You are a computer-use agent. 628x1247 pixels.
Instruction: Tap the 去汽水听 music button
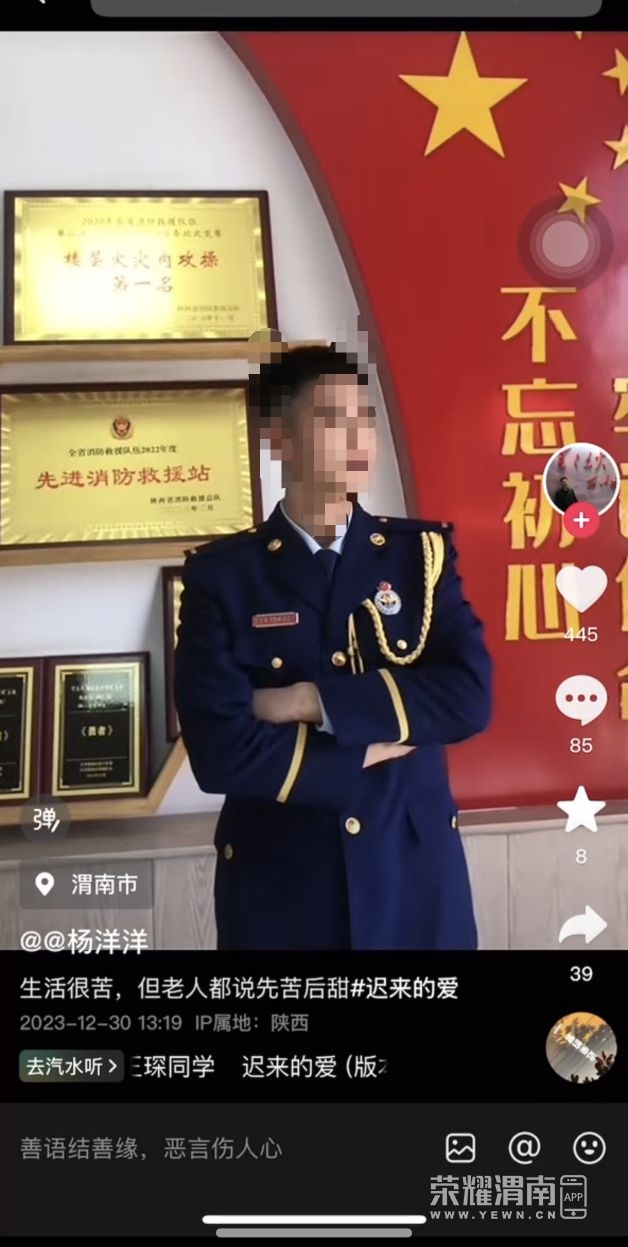(72, 1066)
